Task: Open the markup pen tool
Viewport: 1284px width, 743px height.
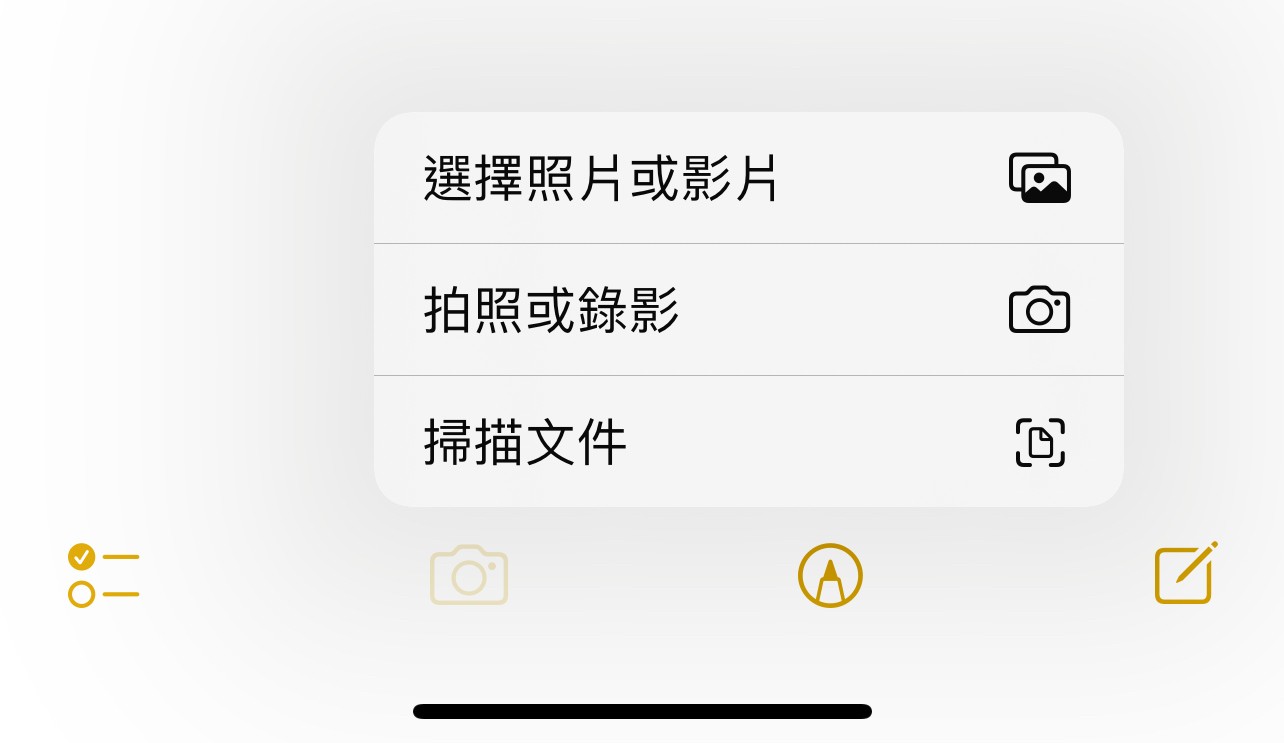Action: point(830,575)
